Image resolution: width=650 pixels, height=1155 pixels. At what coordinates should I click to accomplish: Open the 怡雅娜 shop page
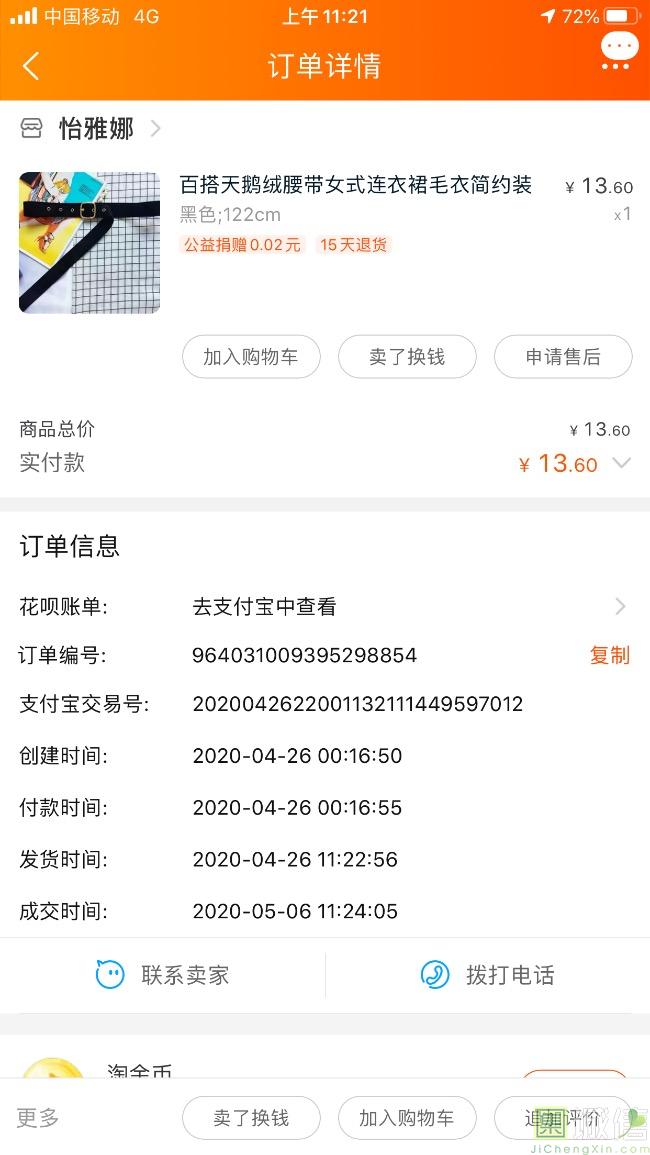(95, 129)
